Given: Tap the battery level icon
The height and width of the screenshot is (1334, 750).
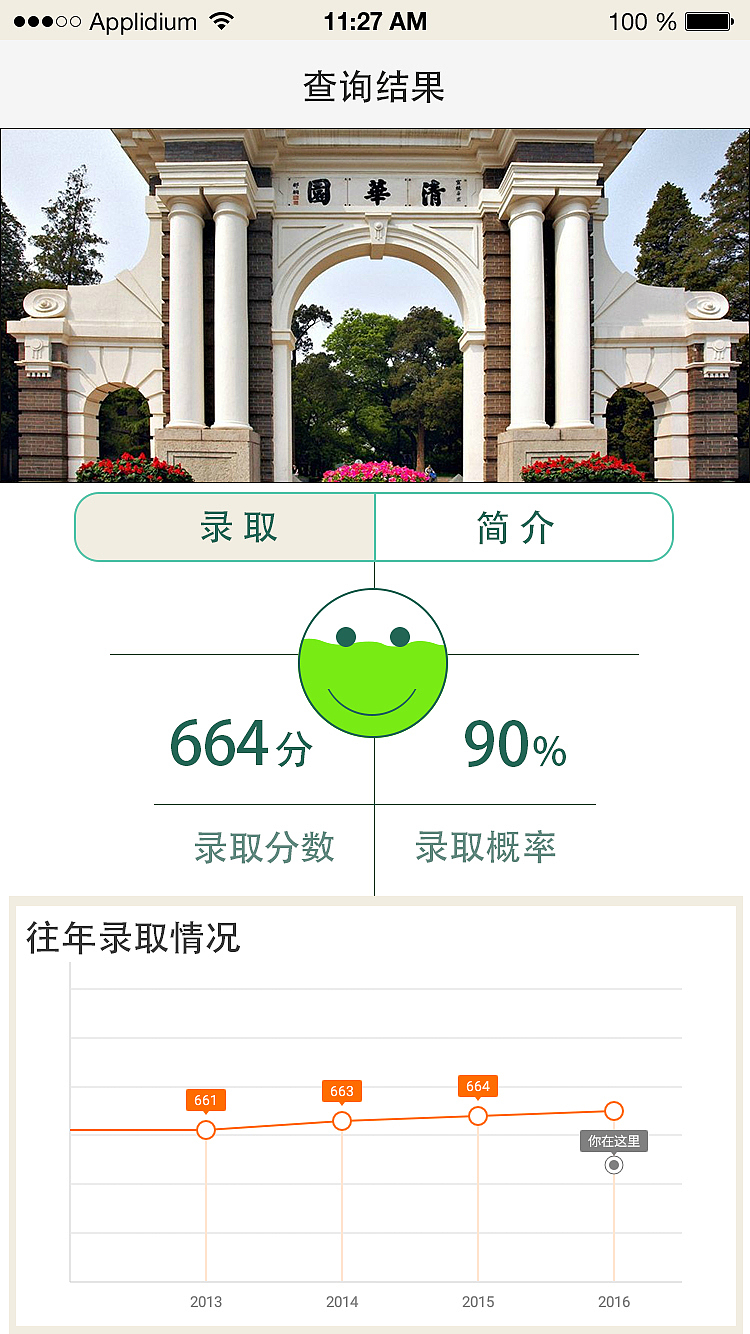Looking at the screenshot, I should (x=712, y=21).
